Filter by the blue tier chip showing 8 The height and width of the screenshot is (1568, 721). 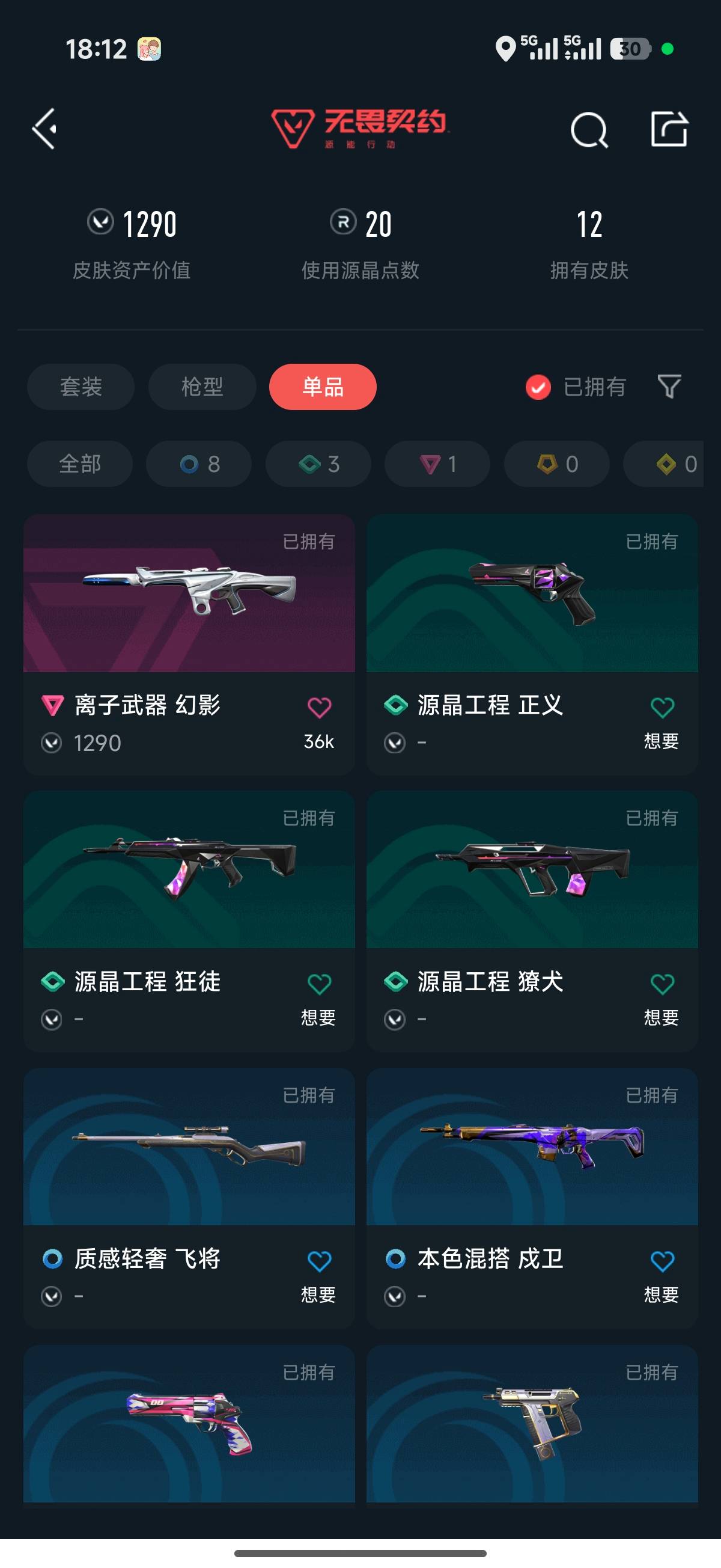click(x=199, y=464)
